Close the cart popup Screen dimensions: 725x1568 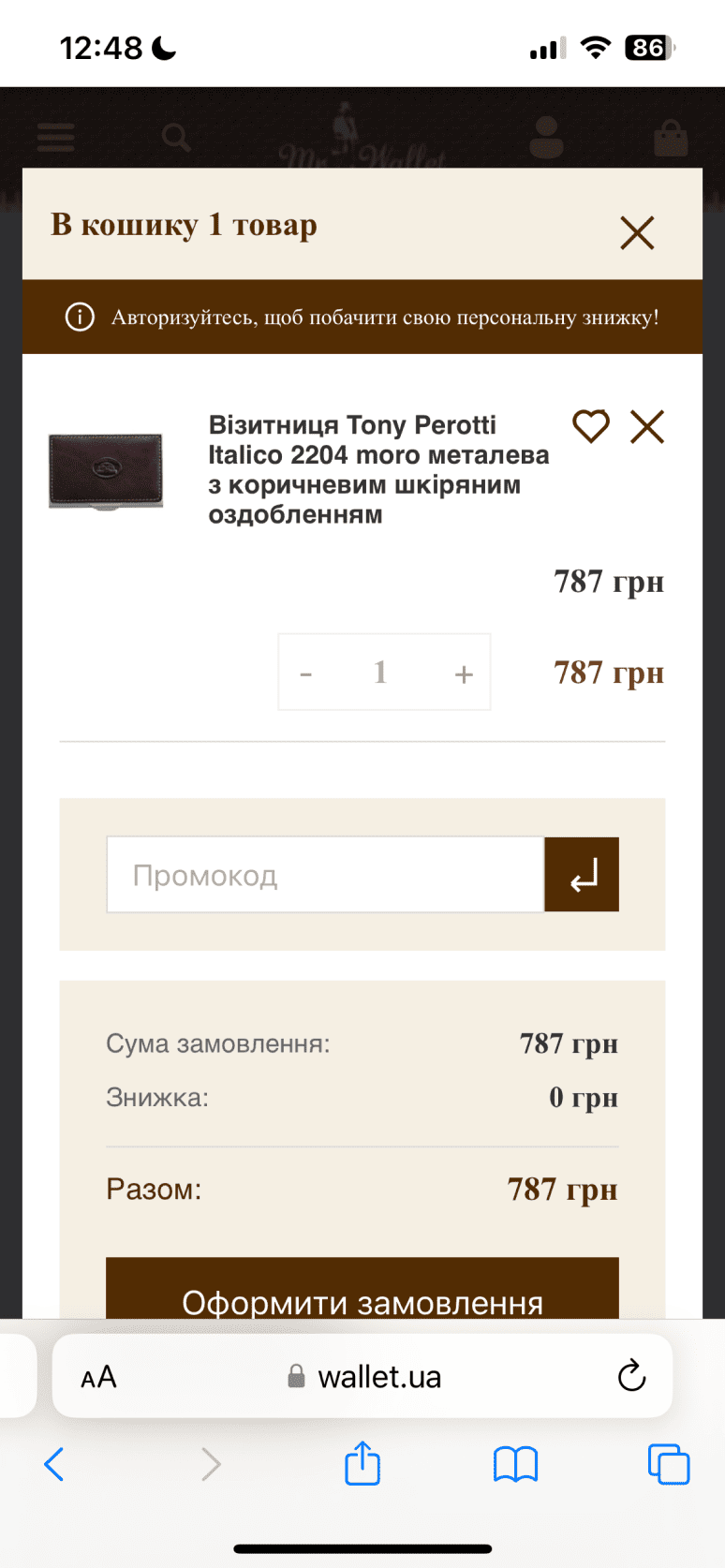637,232
